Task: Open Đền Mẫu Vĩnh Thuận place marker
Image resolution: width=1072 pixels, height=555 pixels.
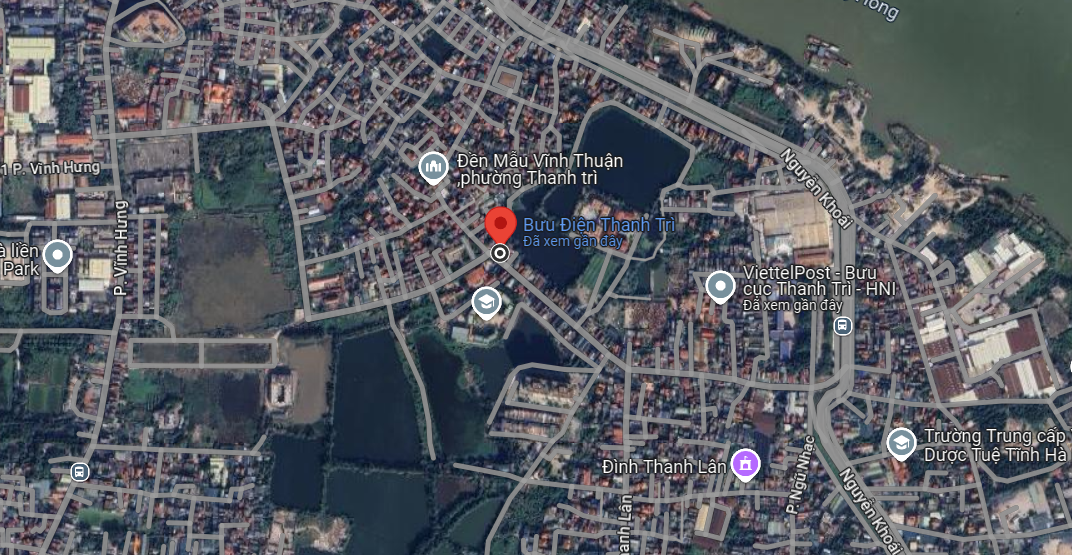Action: tap(433, 166)
